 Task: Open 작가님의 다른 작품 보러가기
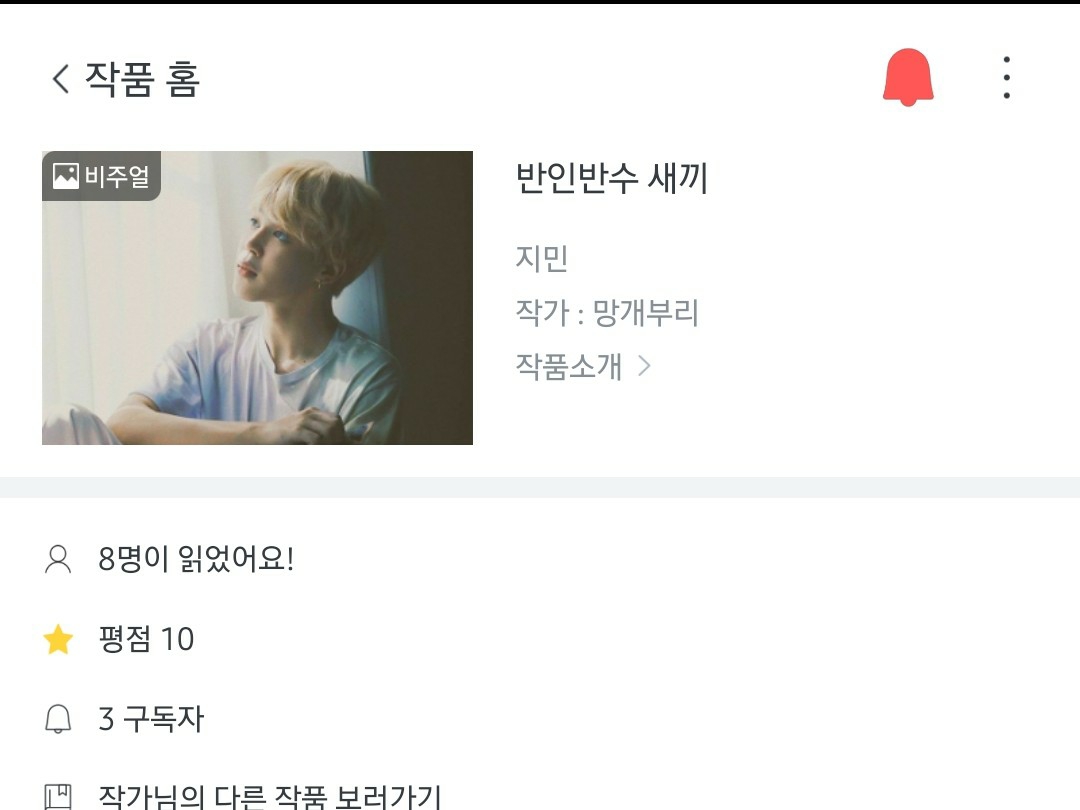(268, 796)
